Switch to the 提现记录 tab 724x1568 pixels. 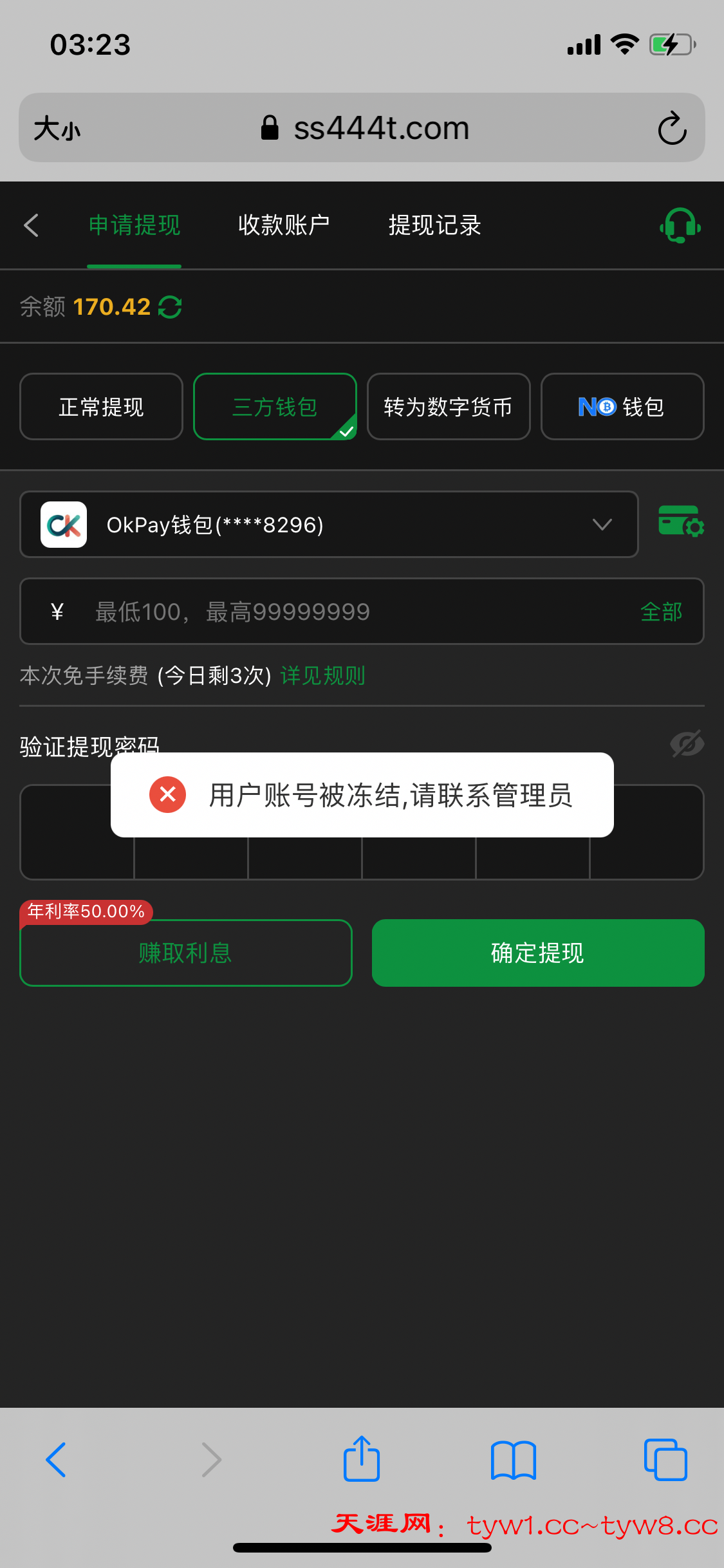[434, 225]
